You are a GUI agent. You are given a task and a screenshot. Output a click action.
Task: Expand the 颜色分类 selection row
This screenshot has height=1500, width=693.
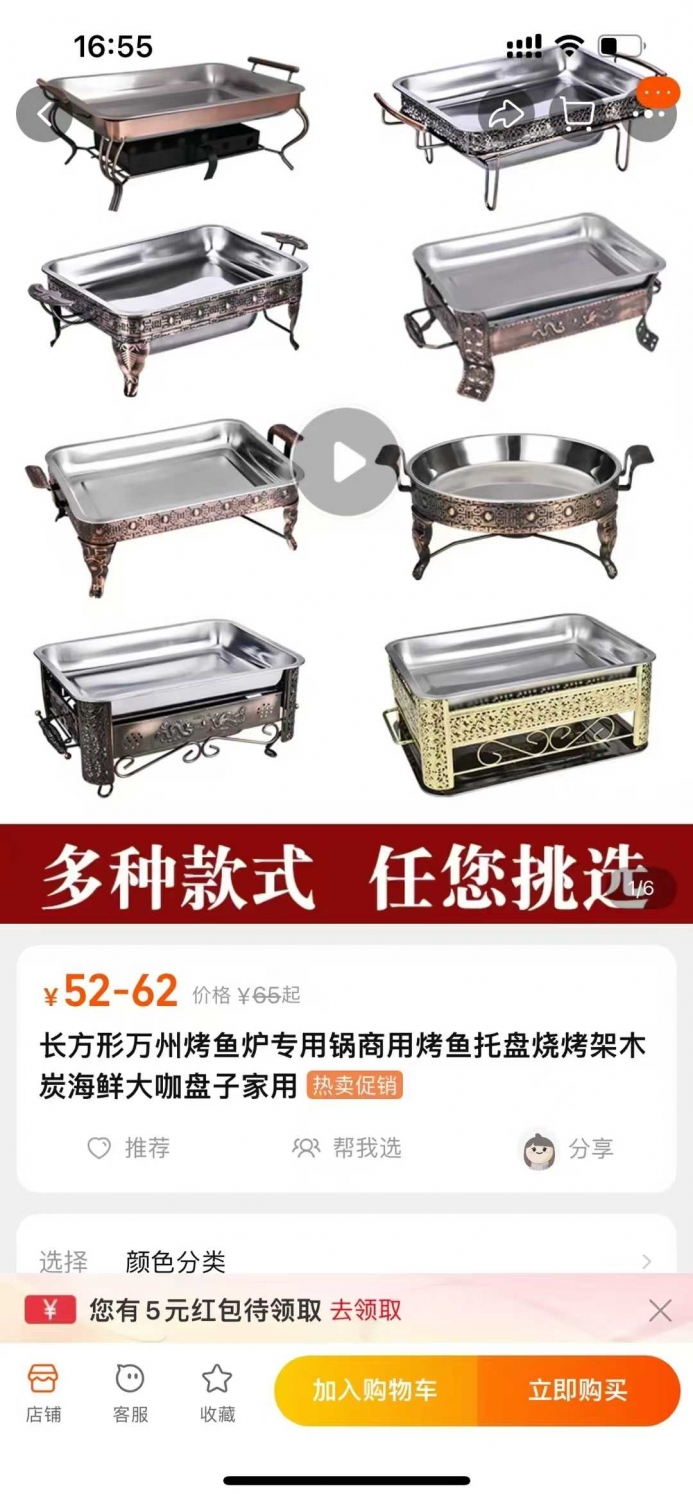[x=346, y=1262]
